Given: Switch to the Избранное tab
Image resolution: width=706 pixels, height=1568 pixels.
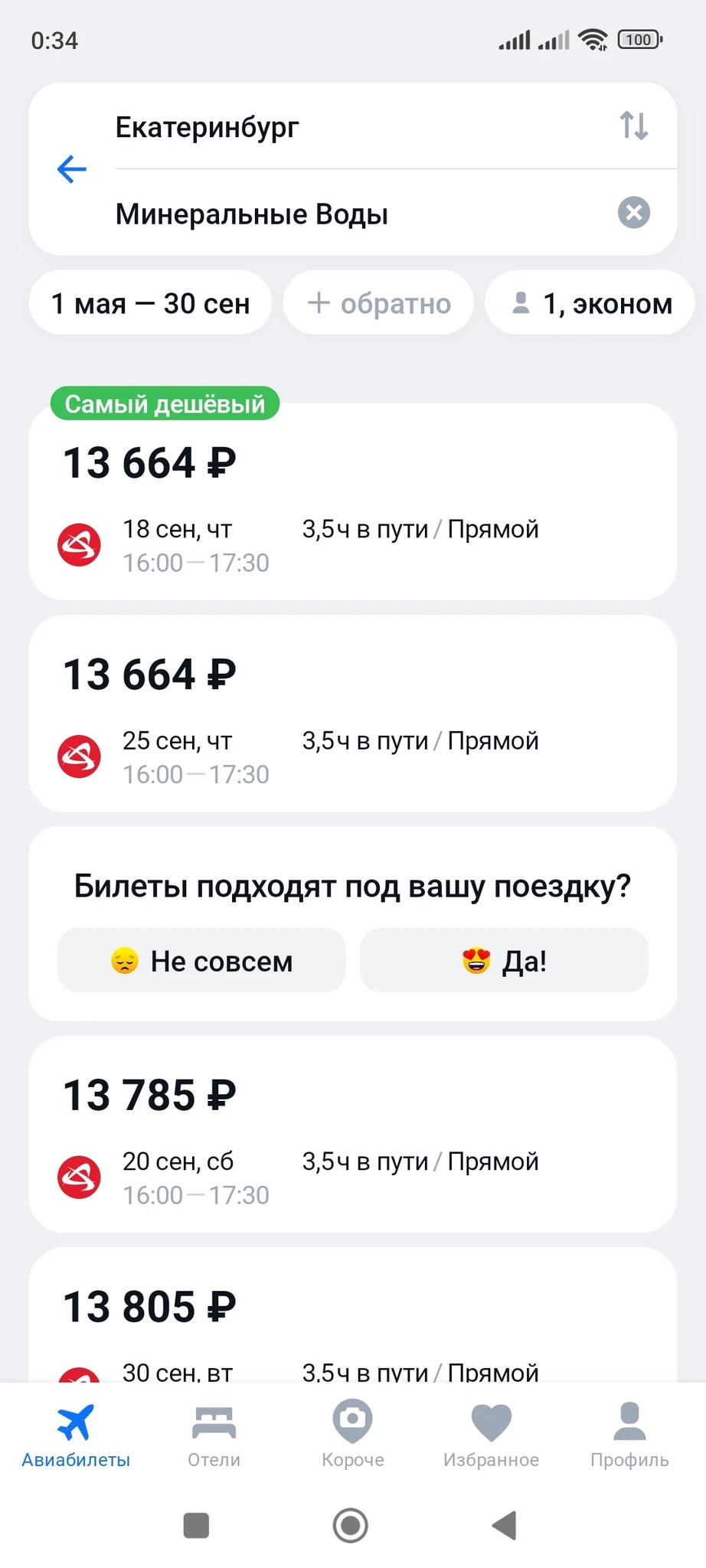Looking at the screenshot, I should [491, 1435].
